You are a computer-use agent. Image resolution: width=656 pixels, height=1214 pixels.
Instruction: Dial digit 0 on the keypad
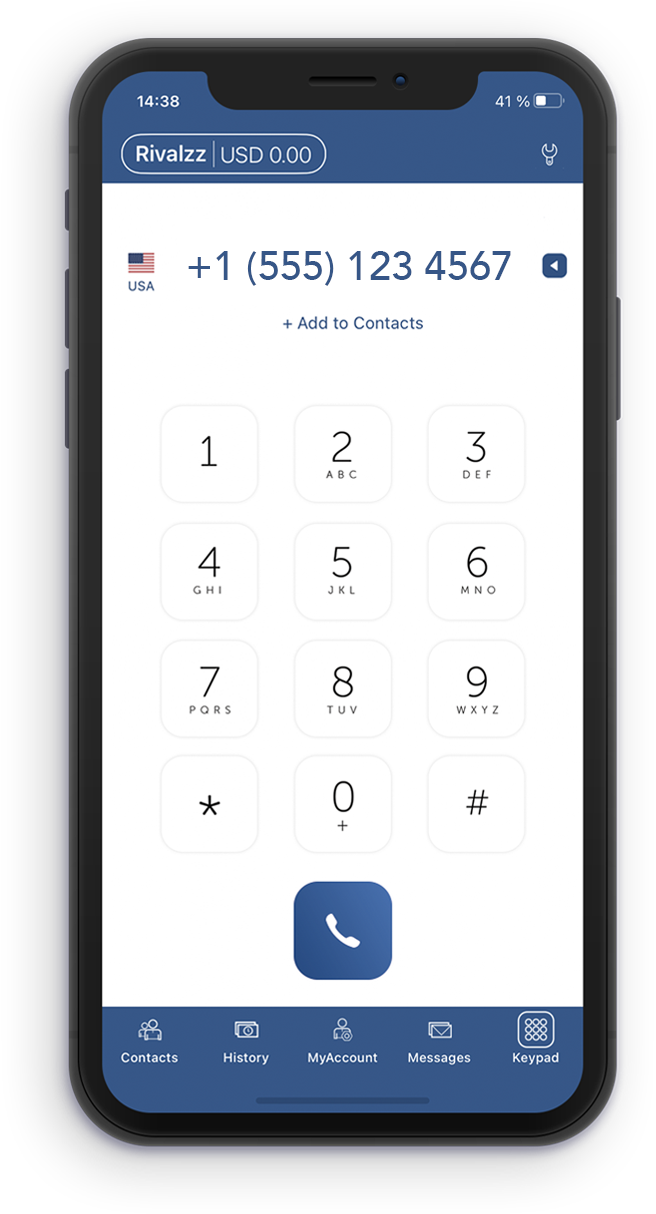[x=342, y=804]
